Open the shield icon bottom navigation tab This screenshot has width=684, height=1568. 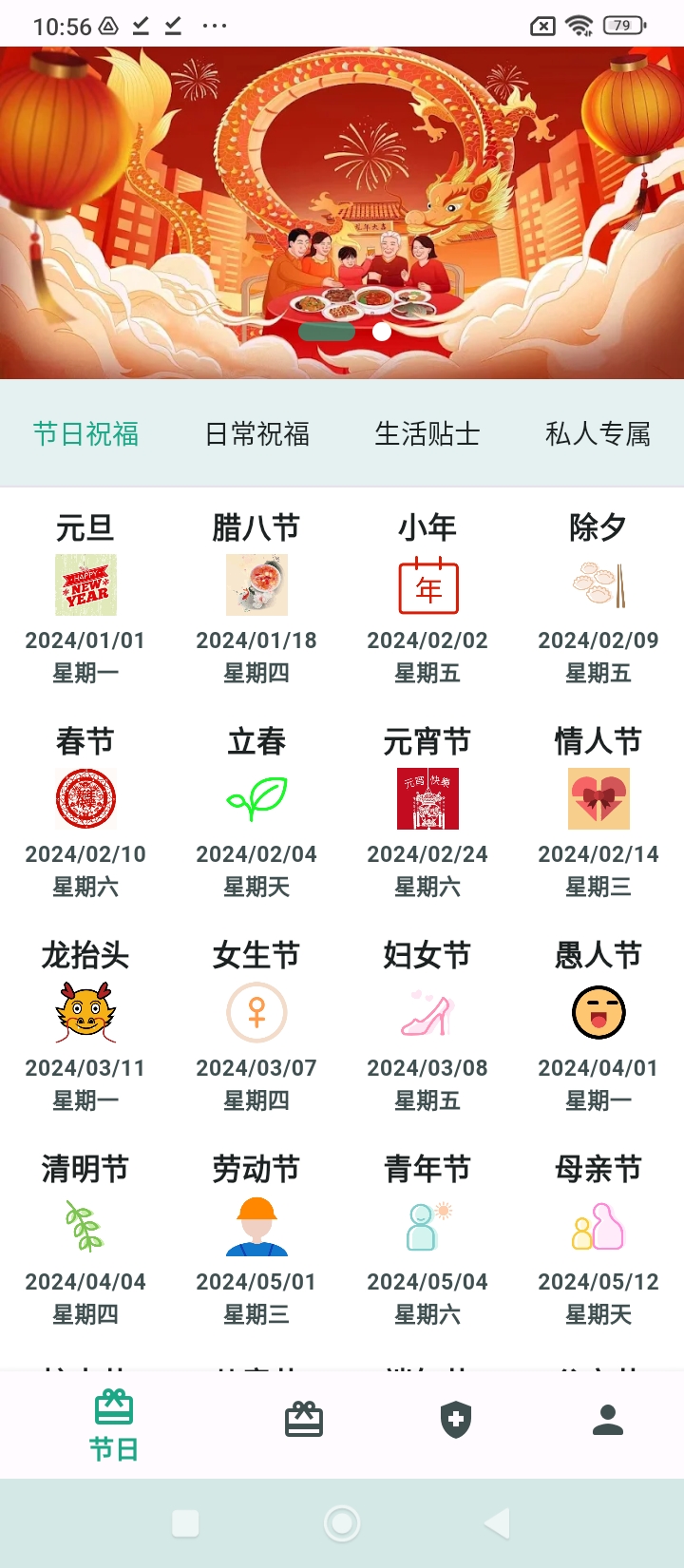(456, 1421)
